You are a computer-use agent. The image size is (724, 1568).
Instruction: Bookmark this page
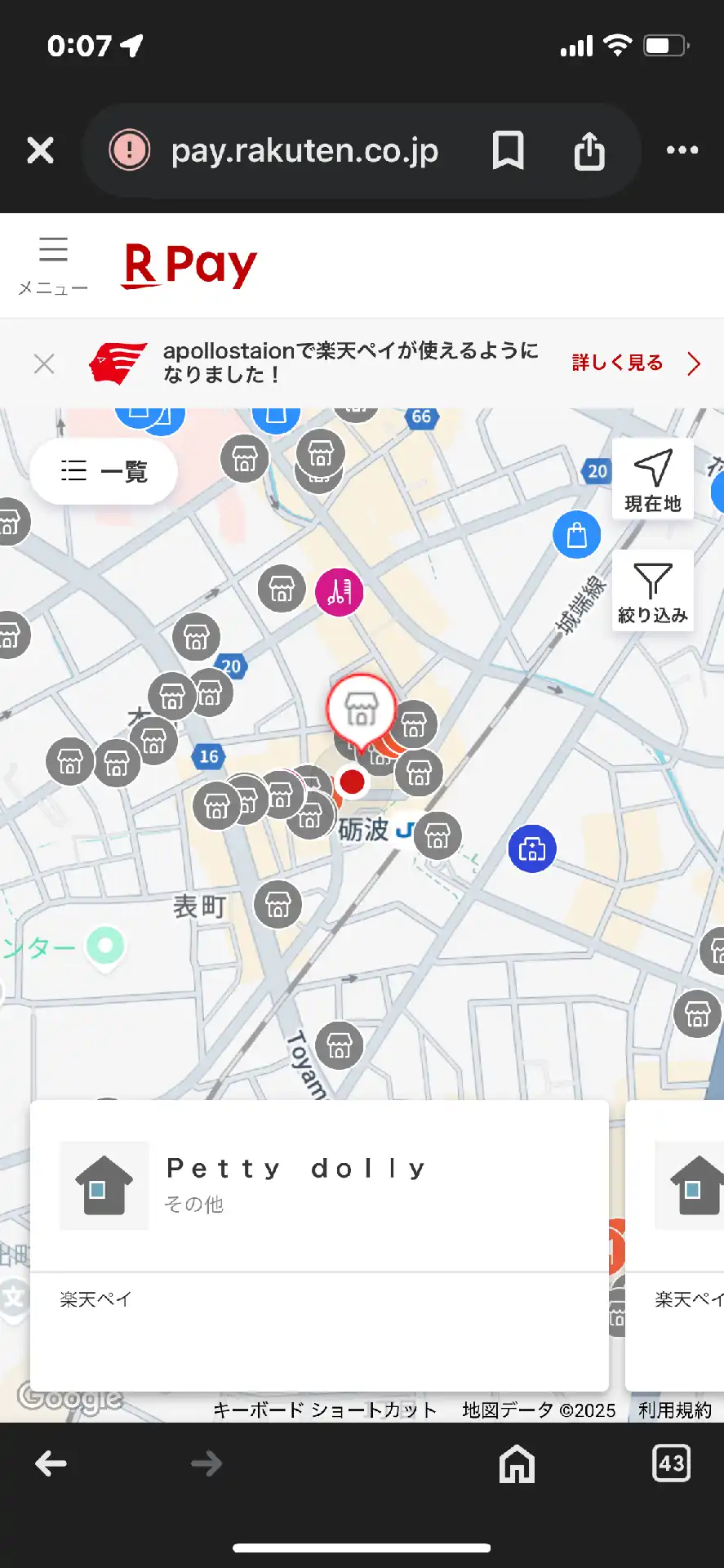point(508,151)
